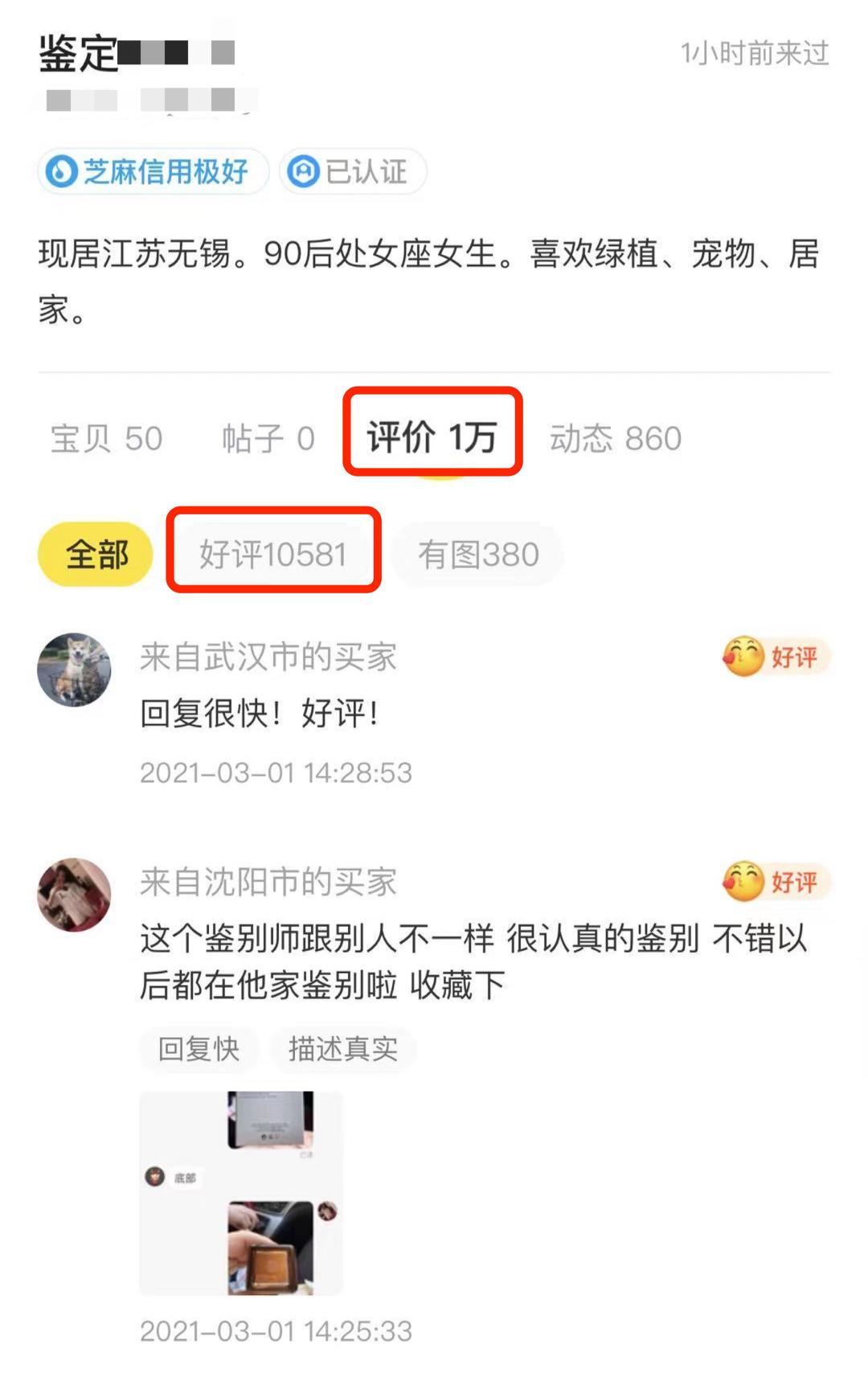Expand the 描述真实 review tag
Viewport: 868px width, 1373px height.
(x=344, y=1049)
